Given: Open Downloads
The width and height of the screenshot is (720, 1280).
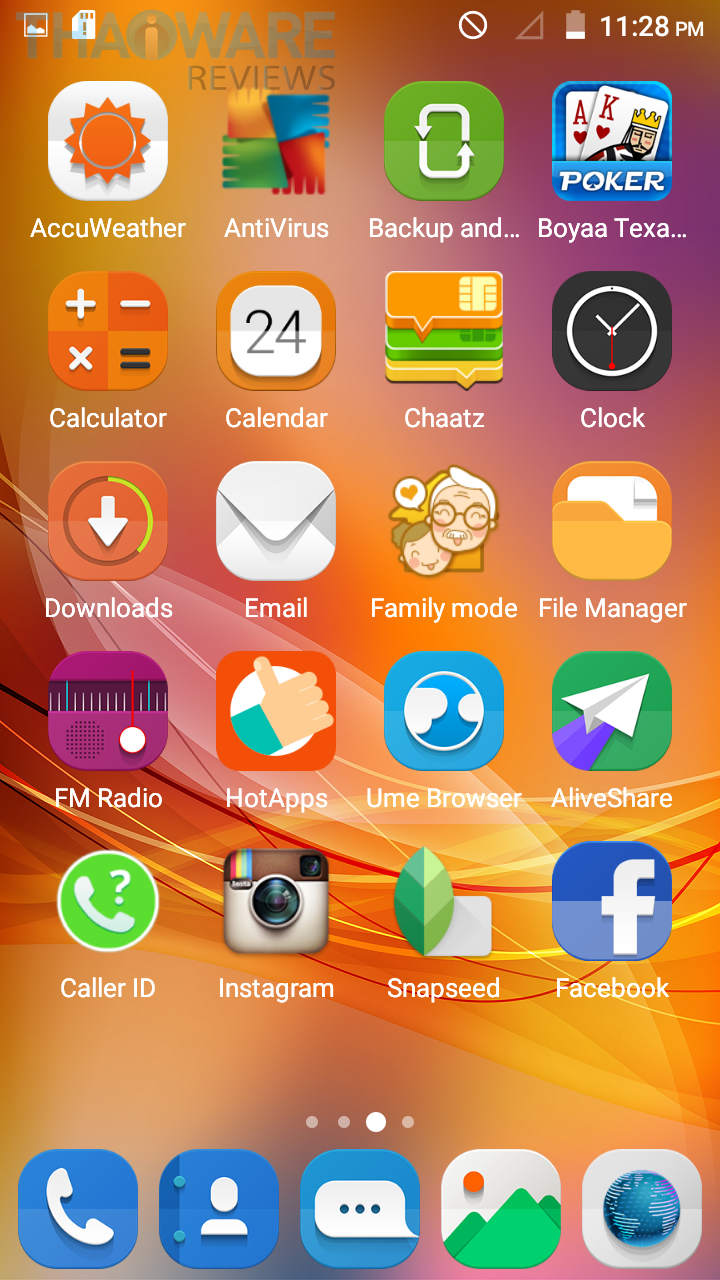Looking at the screenshot, I should pyautogui.click(x=108, y=521).
